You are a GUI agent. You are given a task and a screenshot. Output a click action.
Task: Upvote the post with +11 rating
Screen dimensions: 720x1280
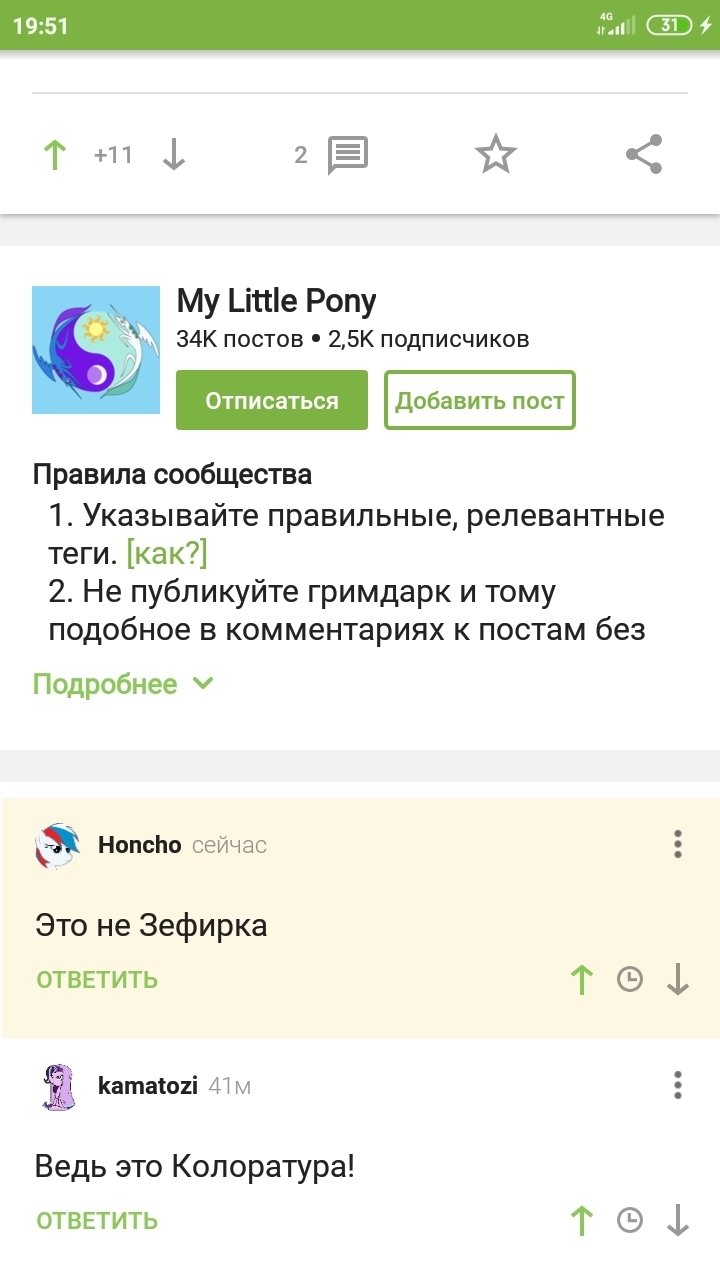click(55, 155)
